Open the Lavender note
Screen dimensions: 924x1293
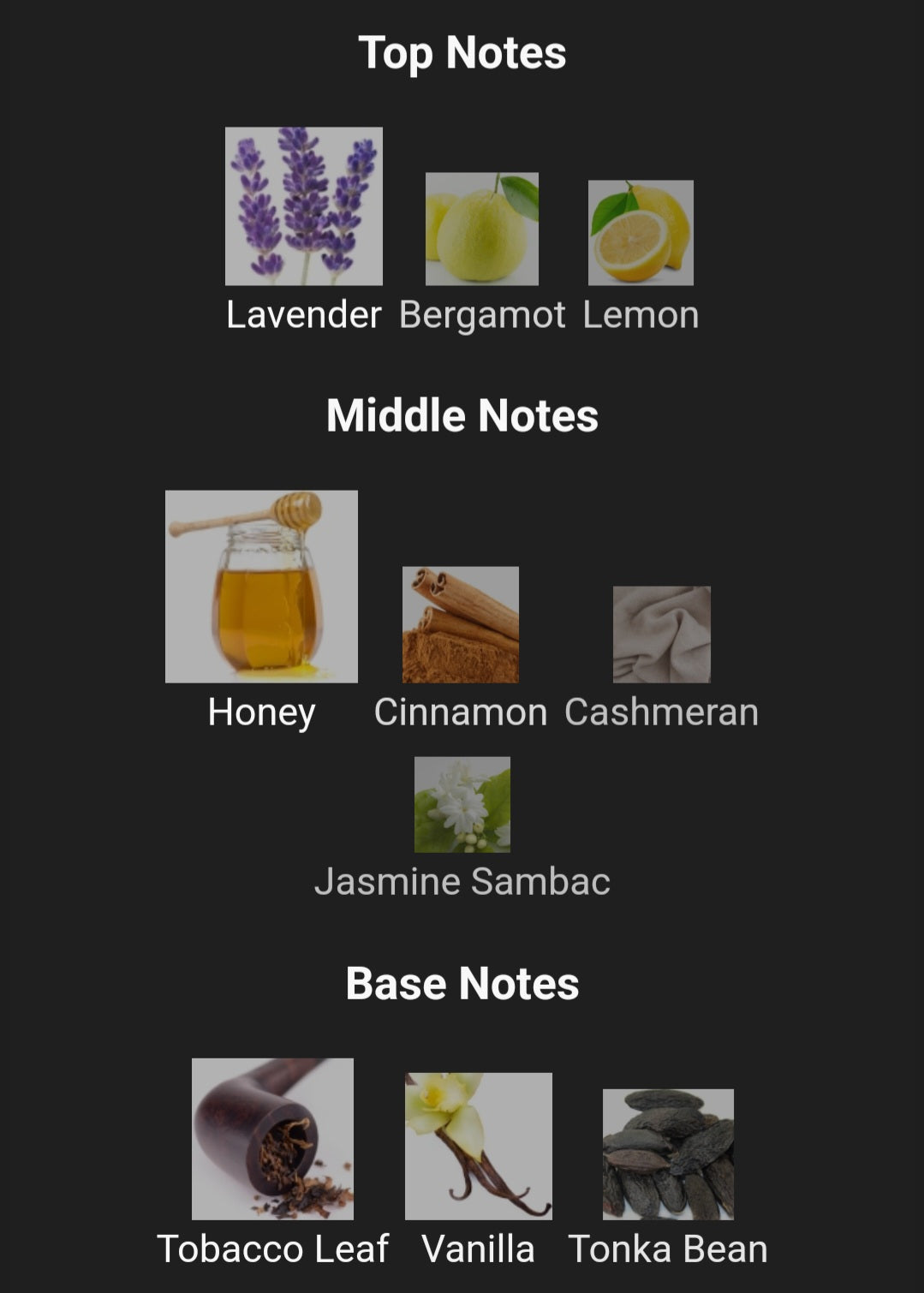(x=303, y=206)
